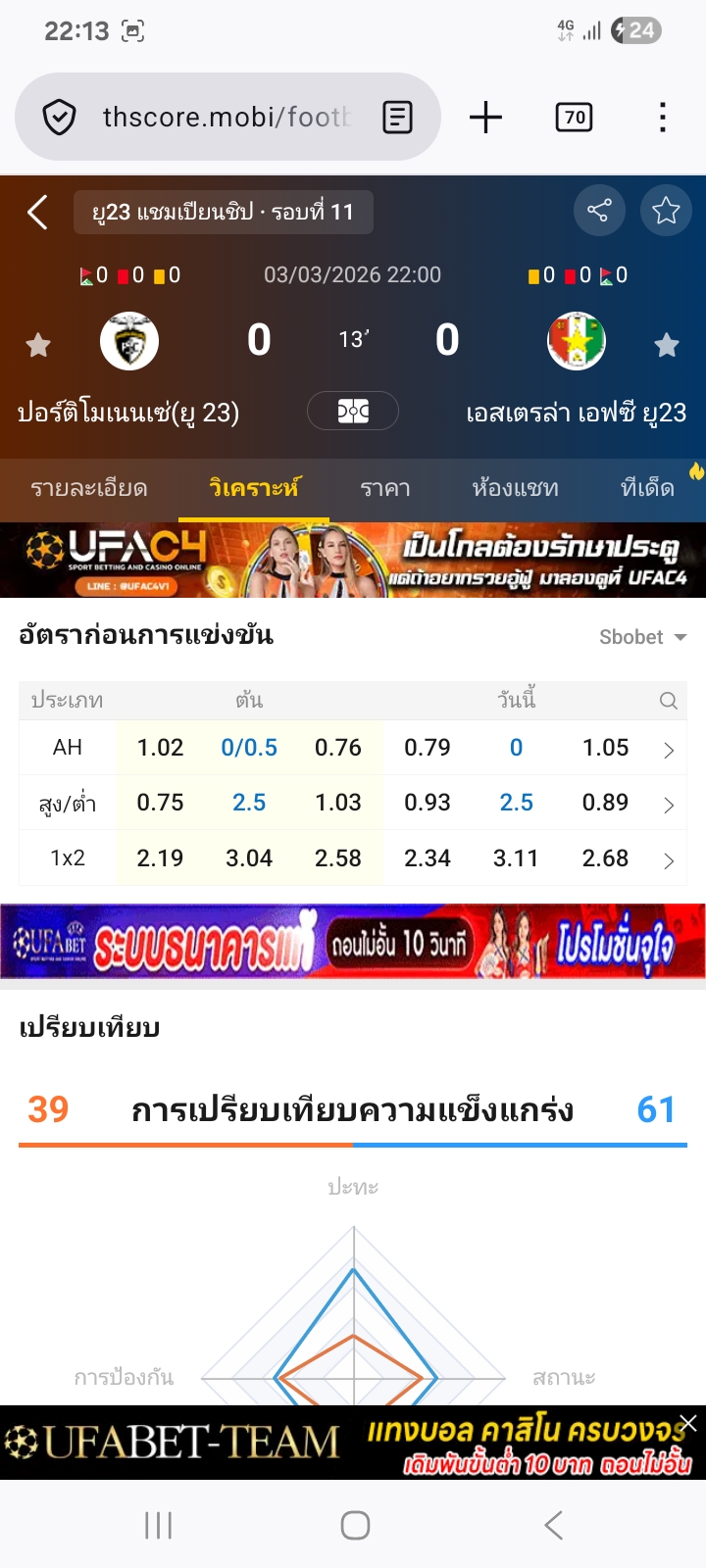Open the 1x2 odds row details

[x=669, y=860]
